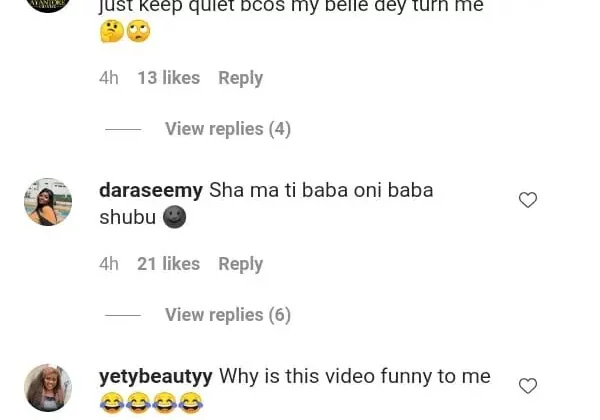View the 21 likes on daraseemy's comment

point(168,264)
